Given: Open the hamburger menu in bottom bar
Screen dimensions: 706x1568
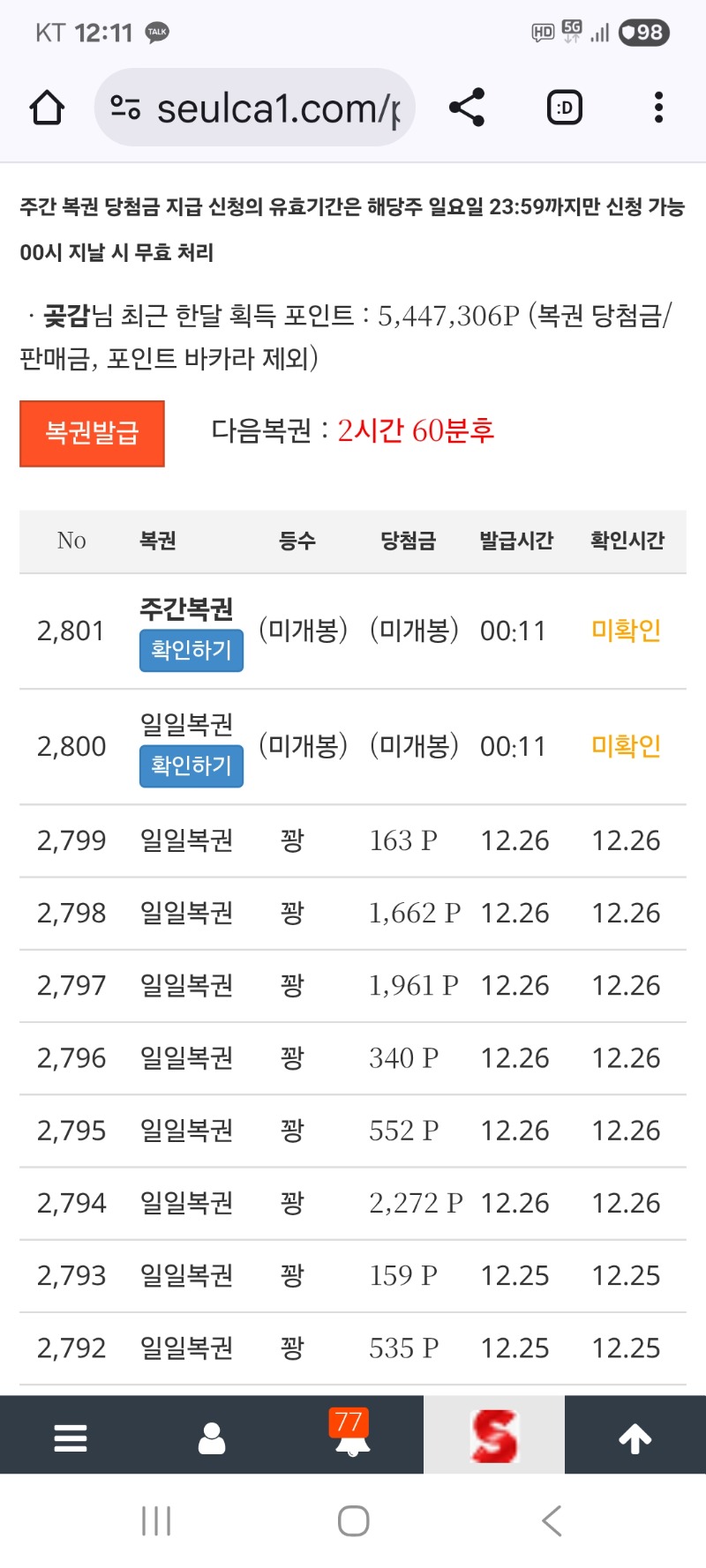Looking at the screenshot, I should (x=71, y=1437).
